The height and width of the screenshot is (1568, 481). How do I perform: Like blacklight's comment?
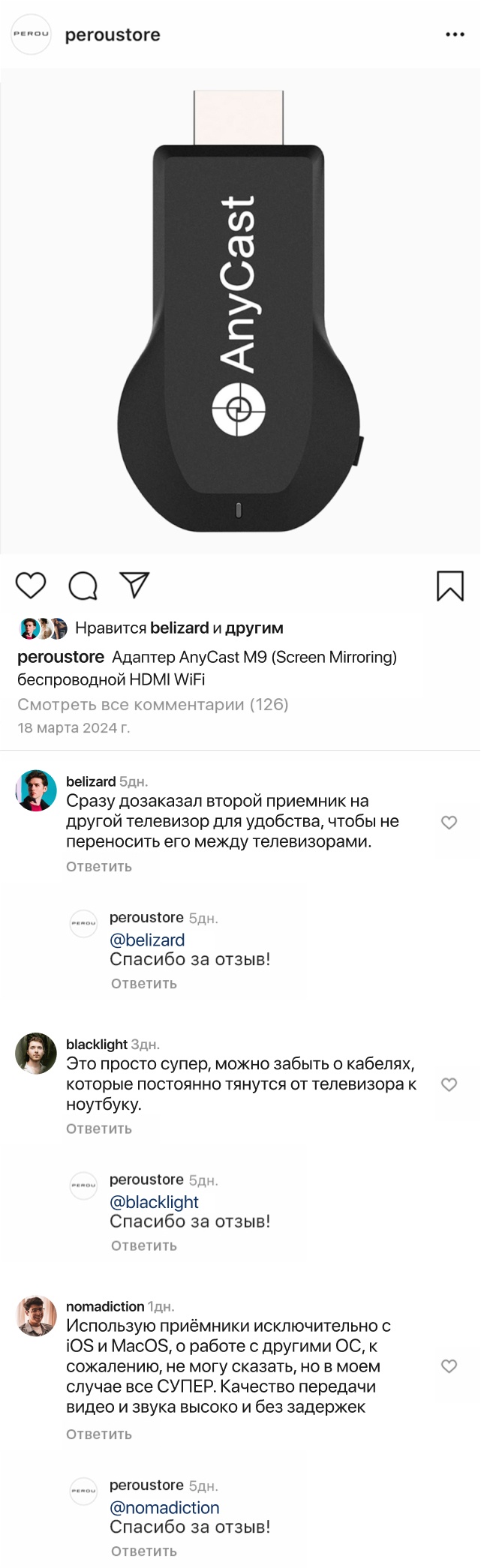449,1084
